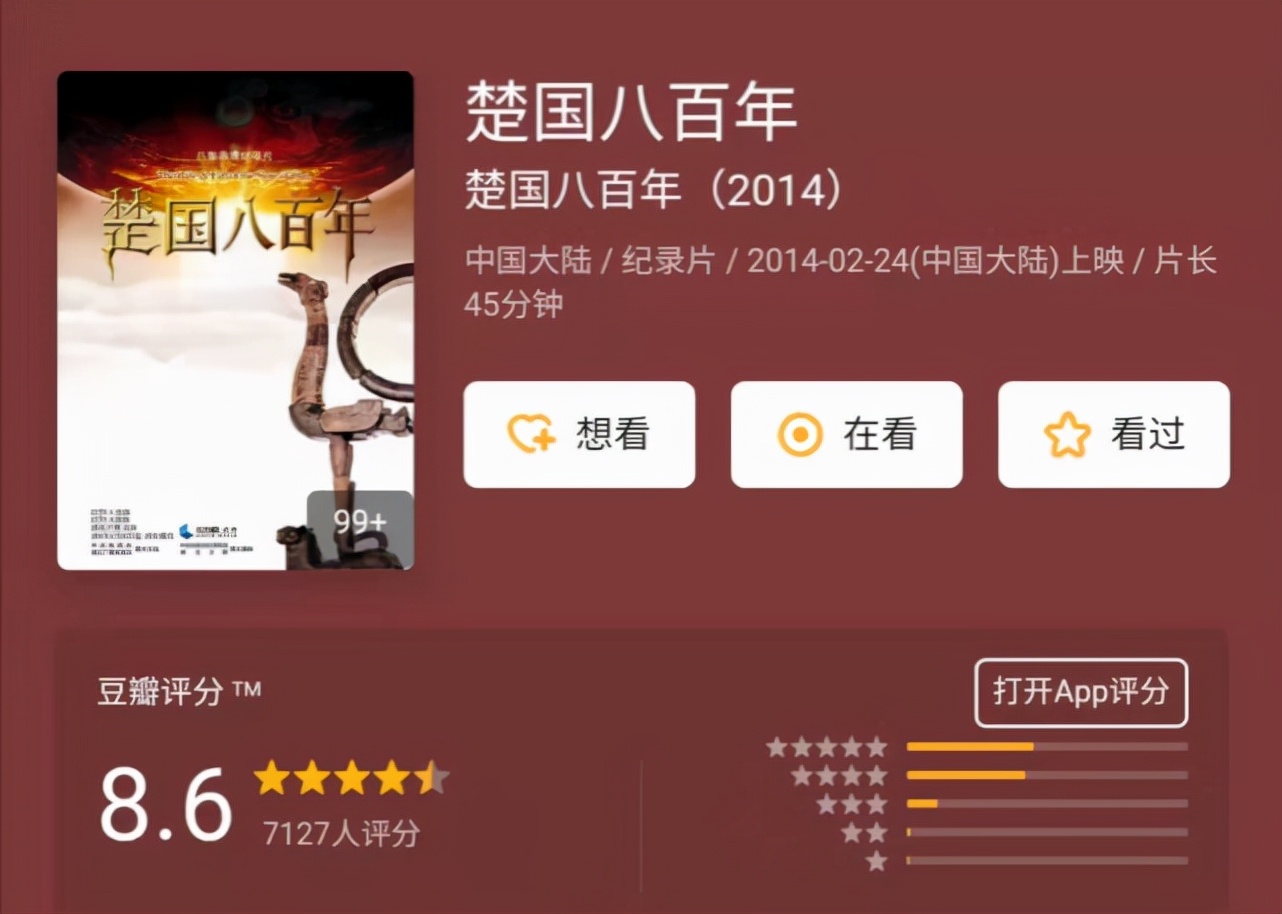
Task: Mark the film as 看过 (watched)
Action: point(1113,435)
